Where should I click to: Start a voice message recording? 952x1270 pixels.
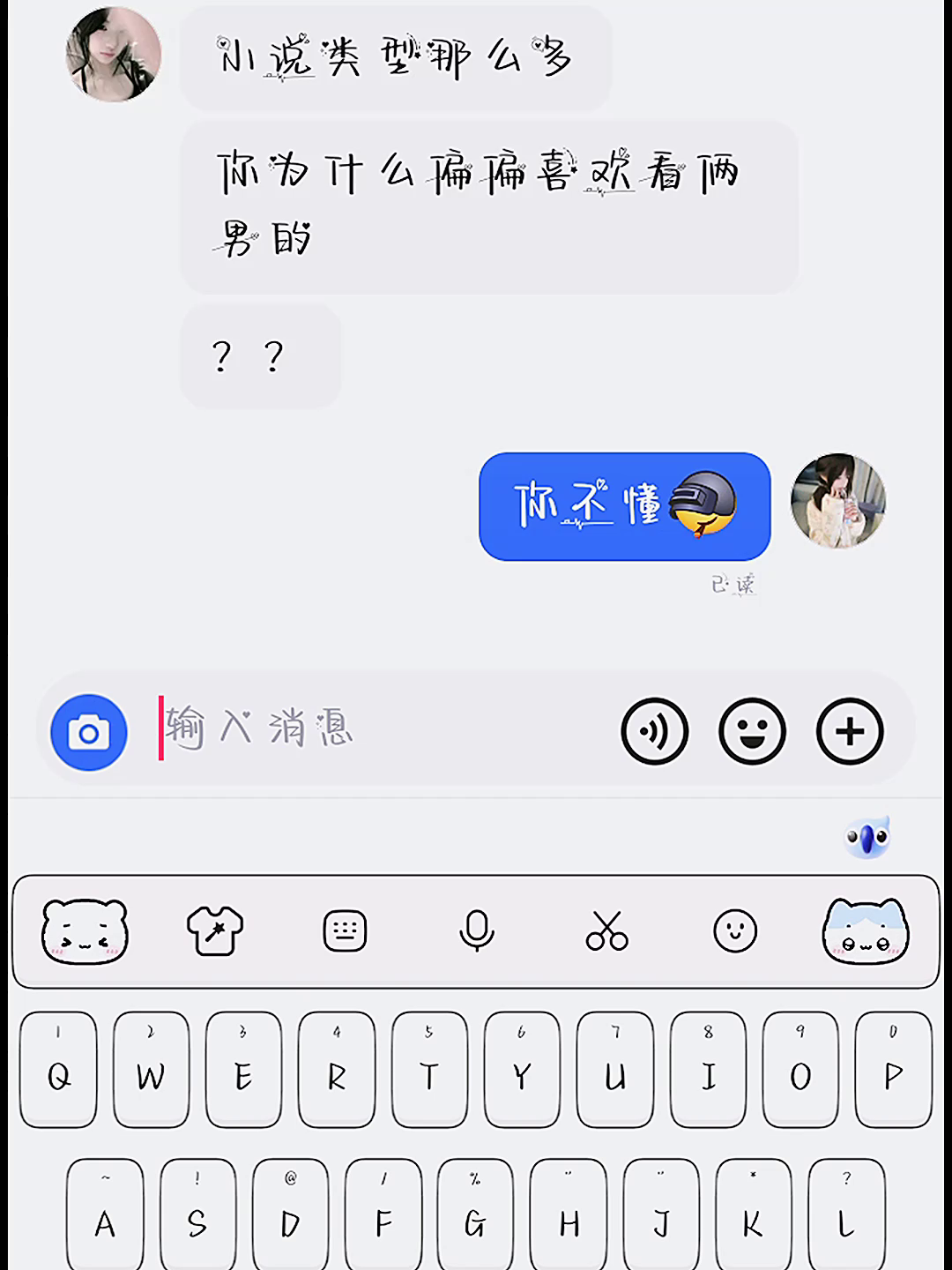(654, 731)
